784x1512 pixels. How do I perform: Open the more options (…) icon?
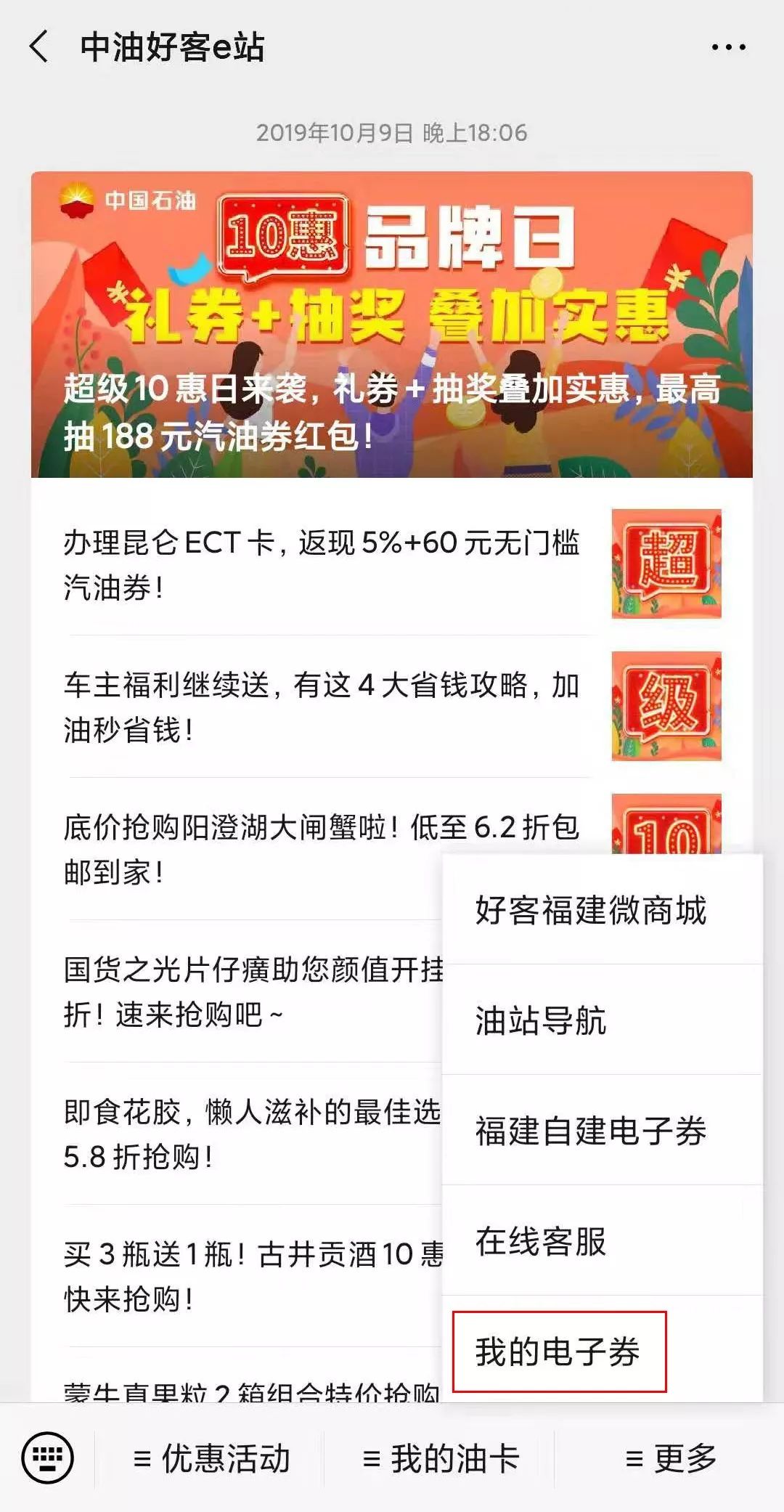pos(729,46)
